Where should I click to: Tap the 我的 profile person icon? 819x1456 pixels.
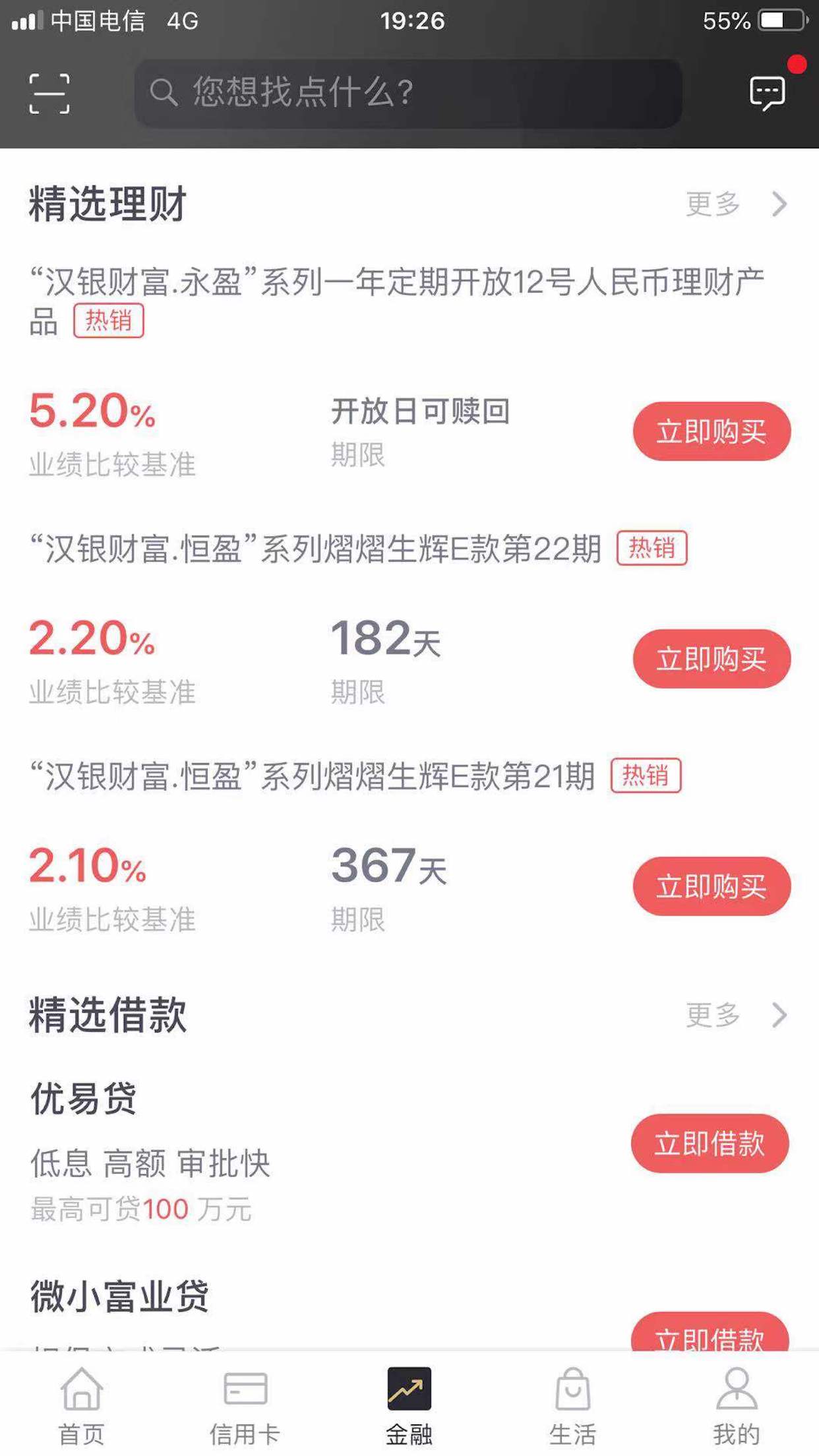734,1388
